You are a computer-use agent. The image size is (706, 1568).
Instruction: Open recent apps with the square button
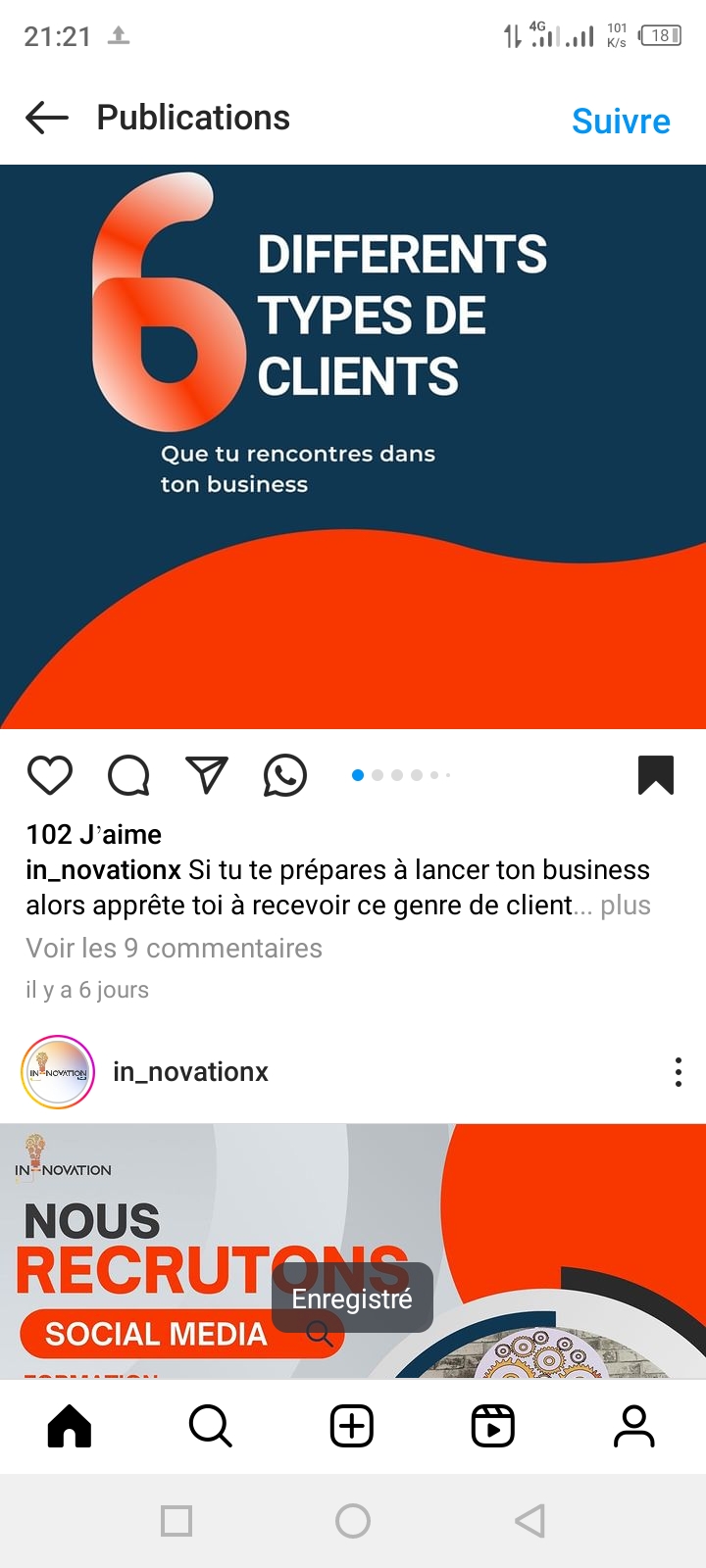click(x=176, y=1521)
